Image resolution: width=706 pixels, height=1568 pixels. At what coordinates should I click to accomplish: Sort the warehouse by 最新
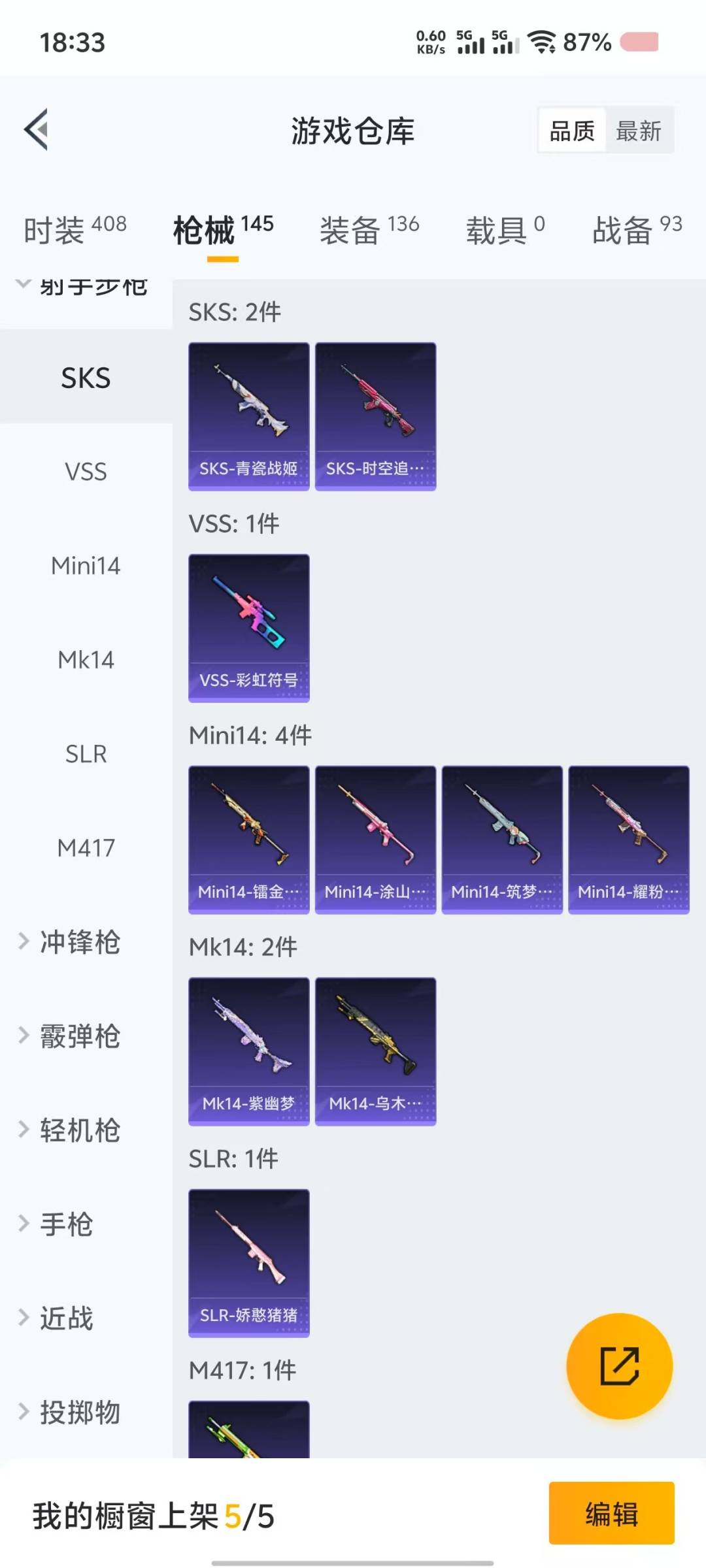click(x=638, y=131)
